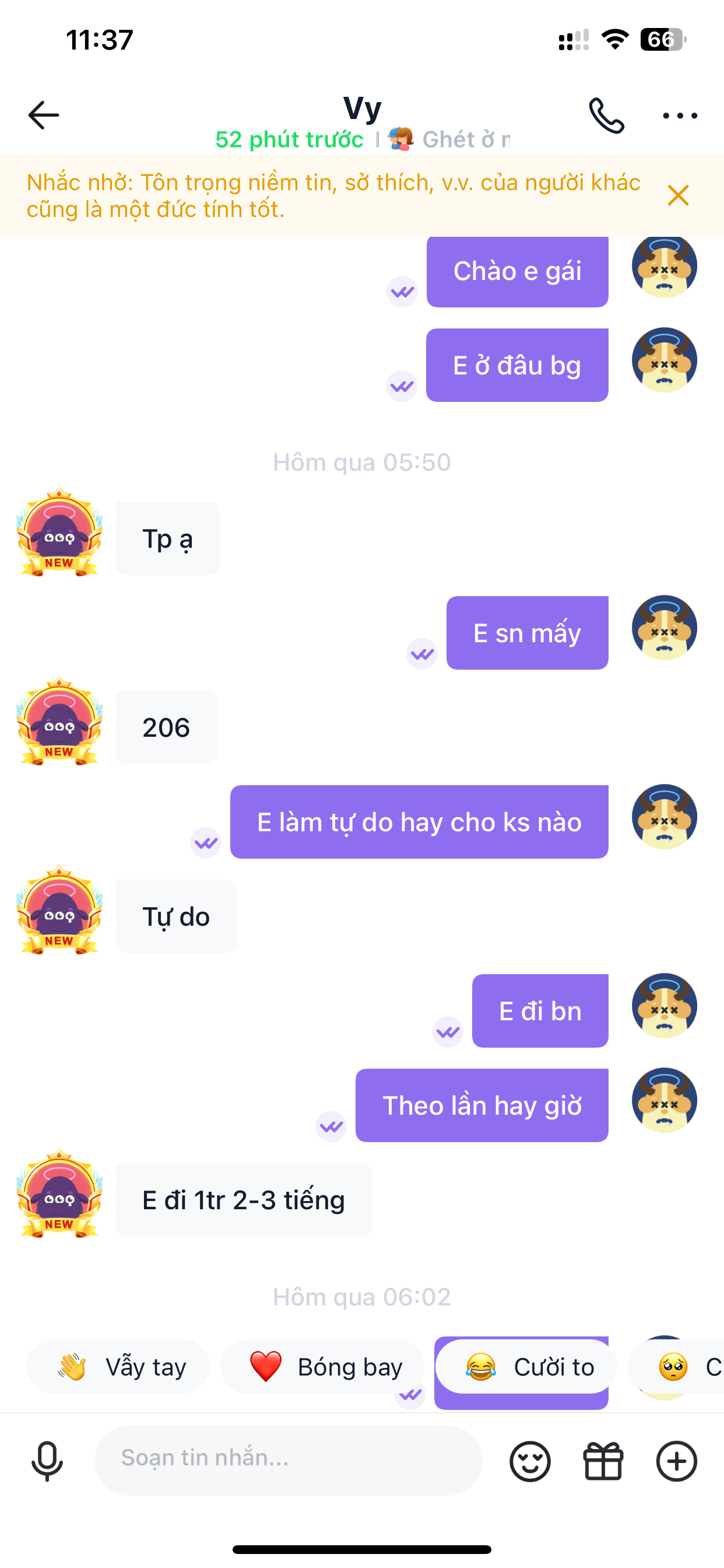Open the three-dot more options menu
The width and height of the screenshot is (724, 1568).
click(680, 115)
